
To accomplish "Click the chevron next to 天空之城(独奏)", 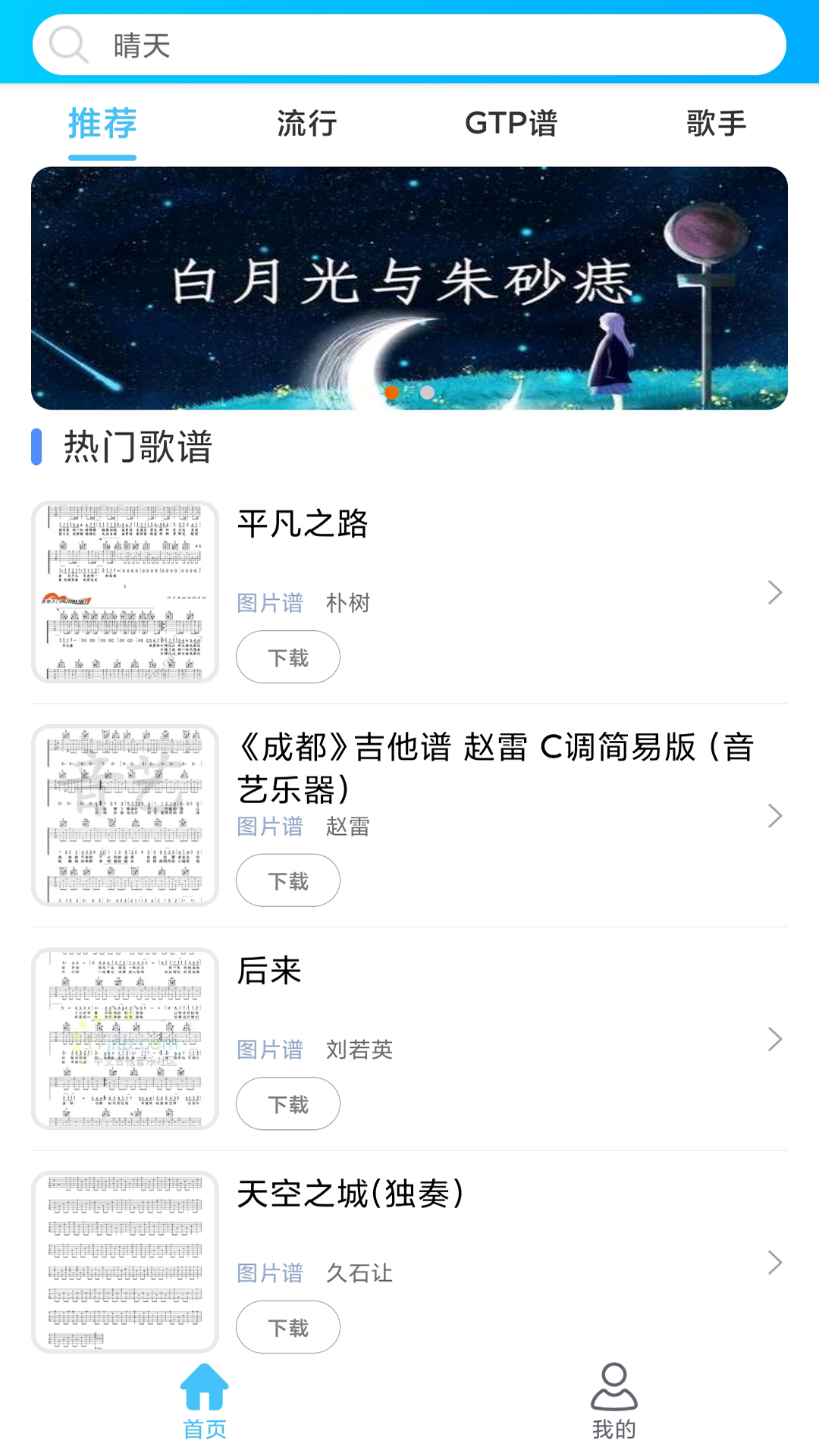I will pos(775,1263).
